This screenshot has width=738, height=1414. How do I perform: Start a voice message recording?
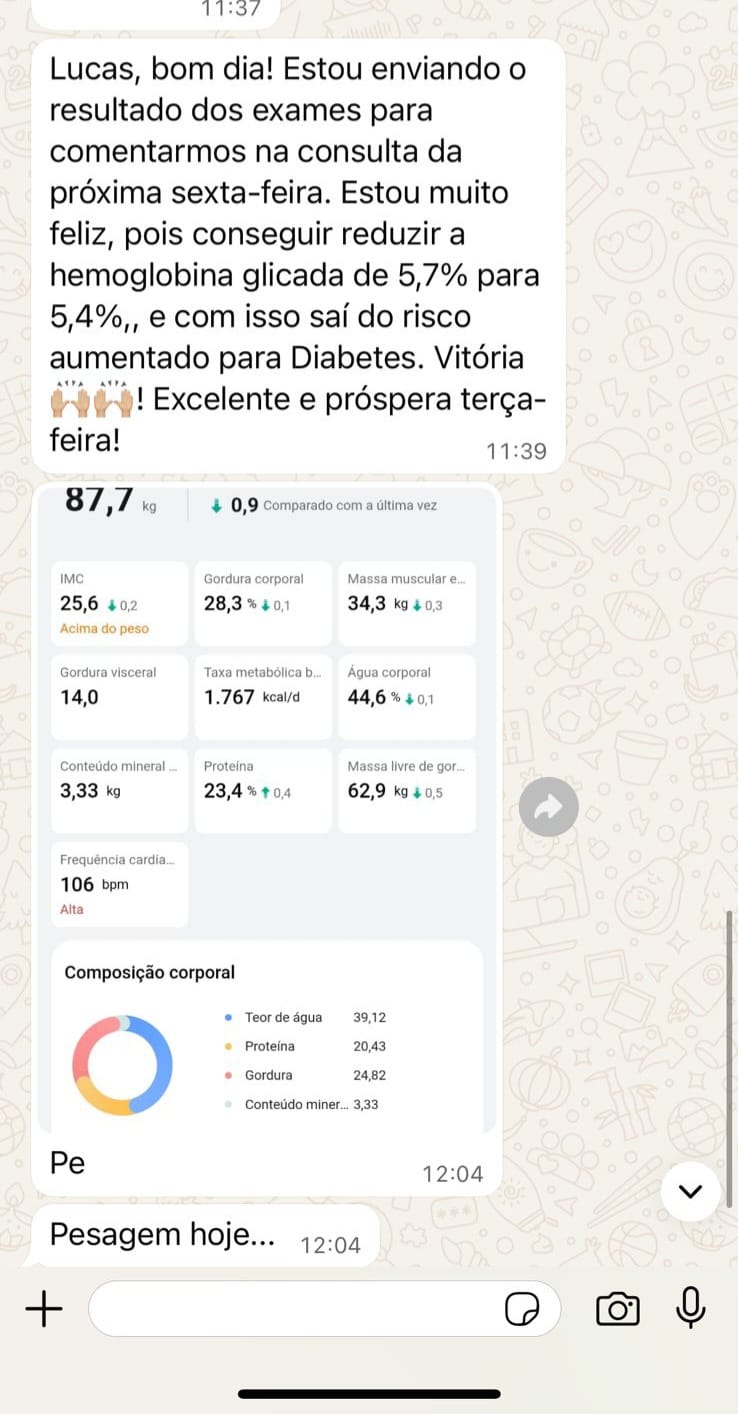click(x=690, y=1308)
